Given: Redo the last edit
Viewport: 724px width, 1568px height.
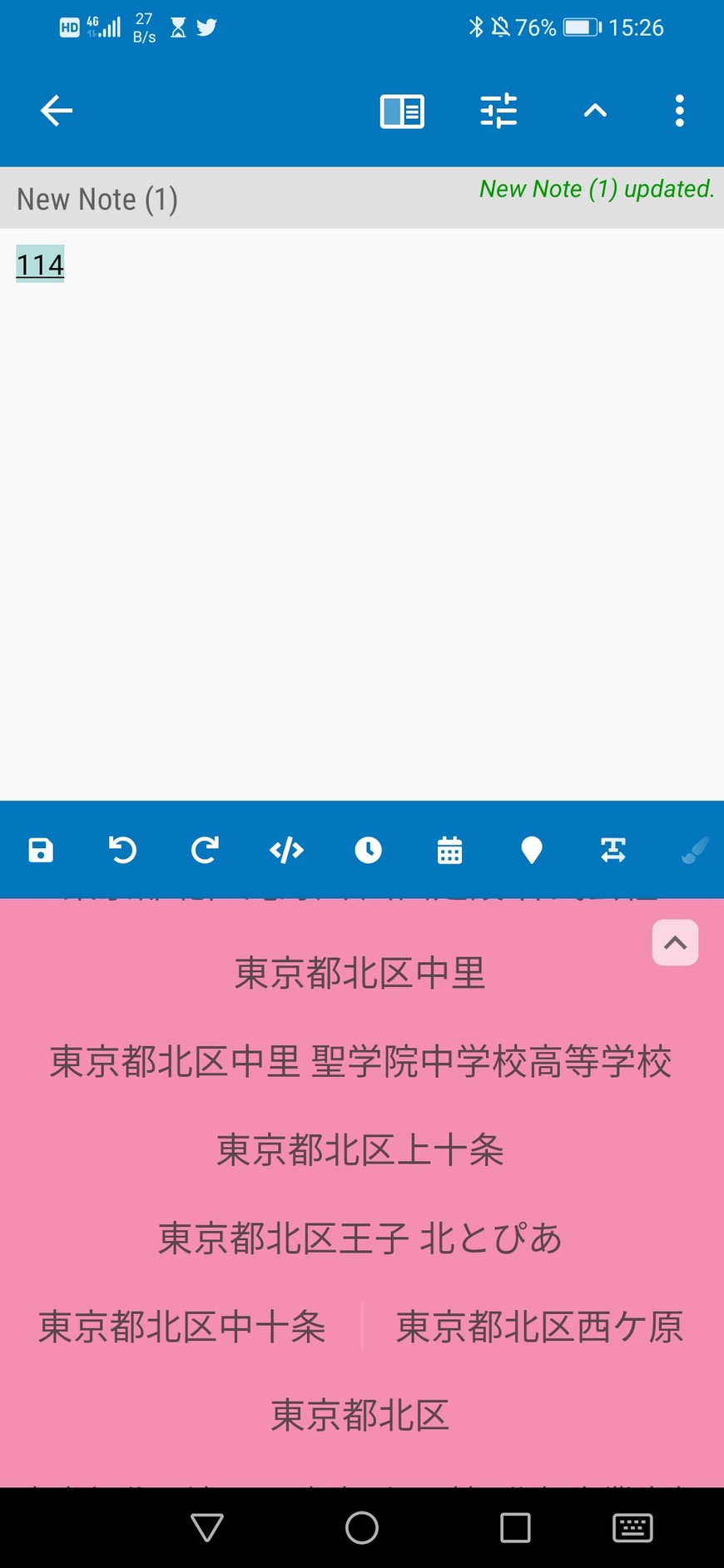Looking at the screenshot, I should [x=204, y=850].
